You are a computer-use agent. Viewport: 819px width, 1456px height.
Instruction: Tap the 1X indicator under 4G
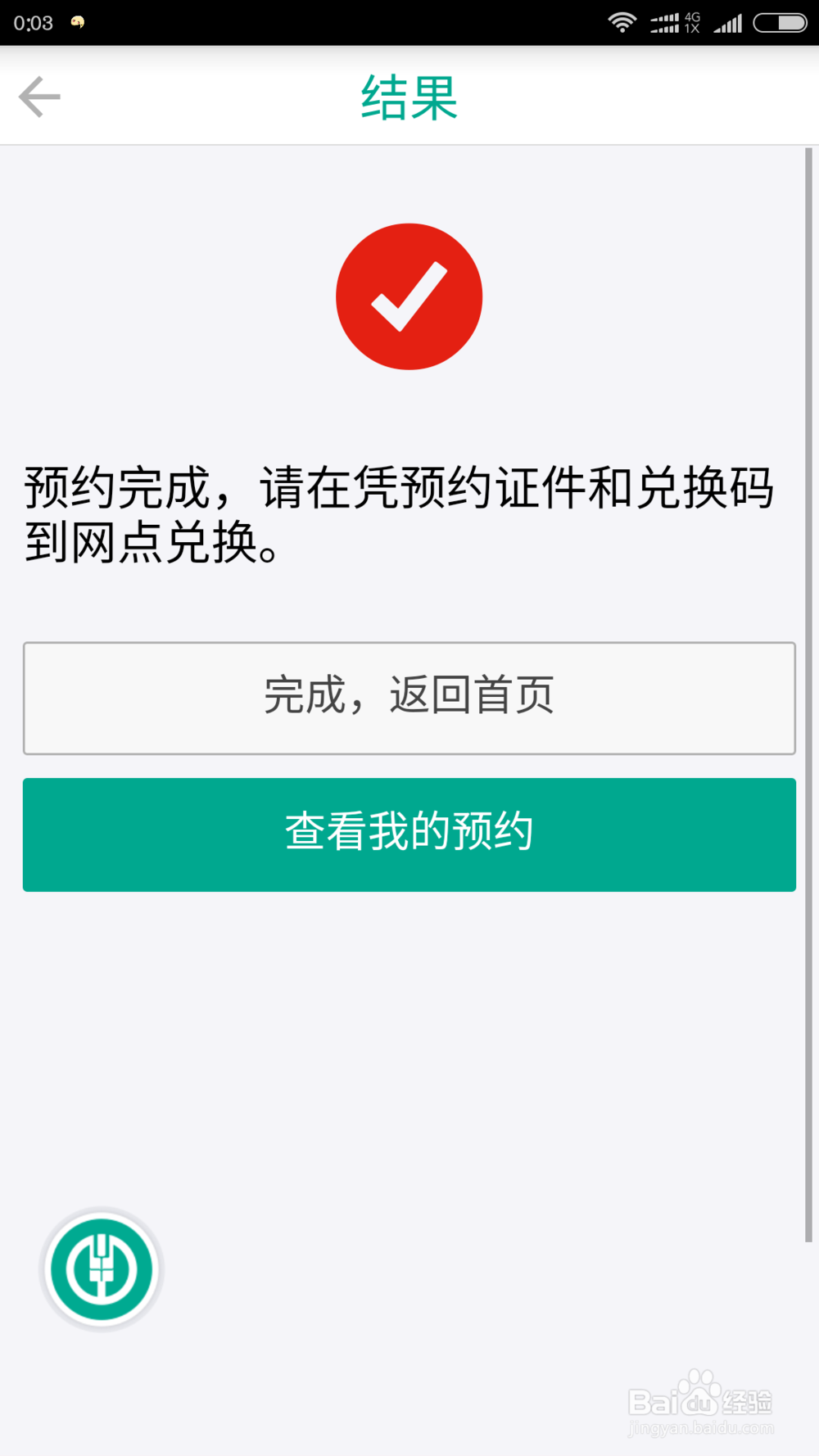(692, 29)
